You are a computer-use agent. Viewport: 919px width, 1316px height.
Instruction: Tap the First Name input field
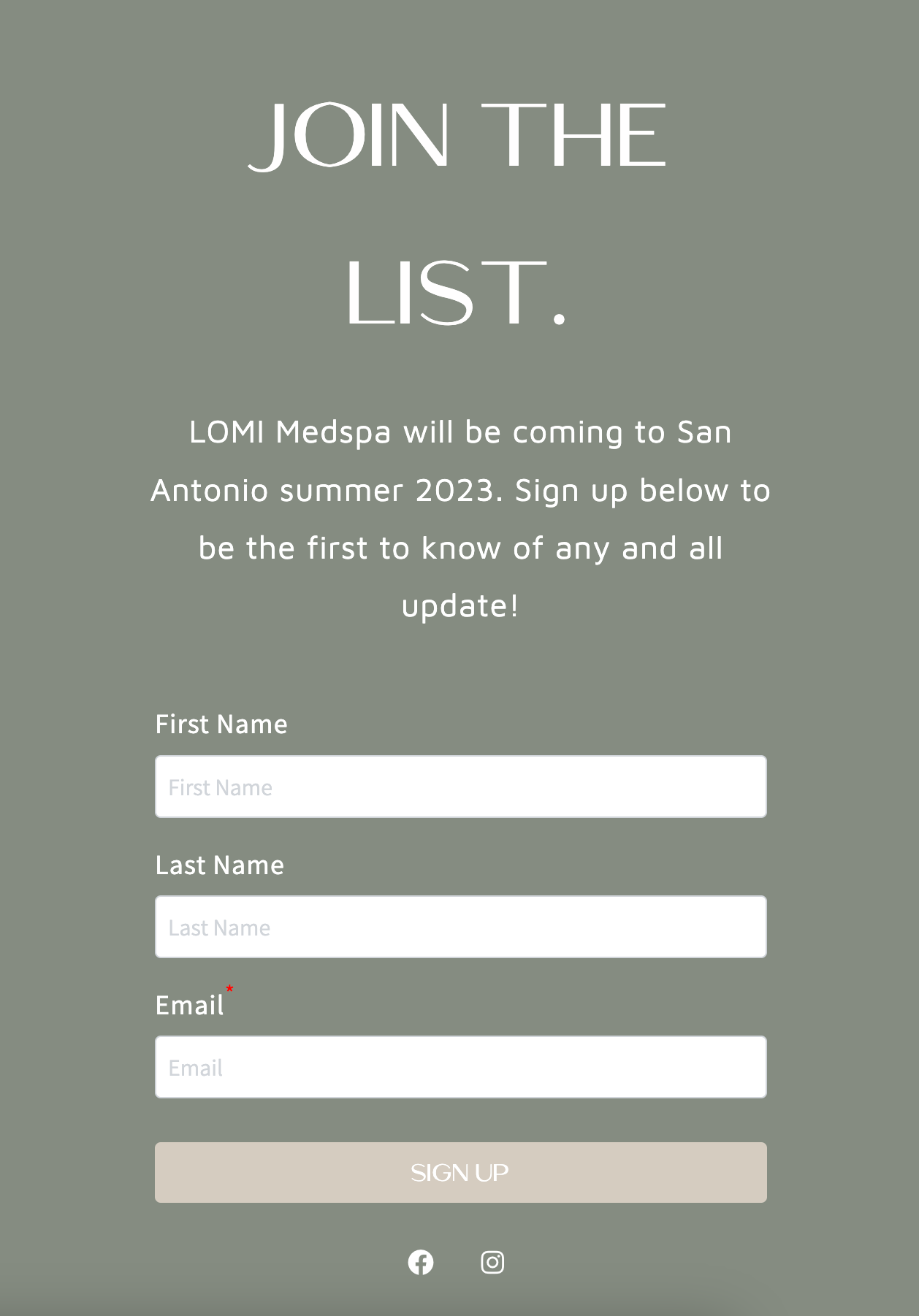(x=460, y=787)
